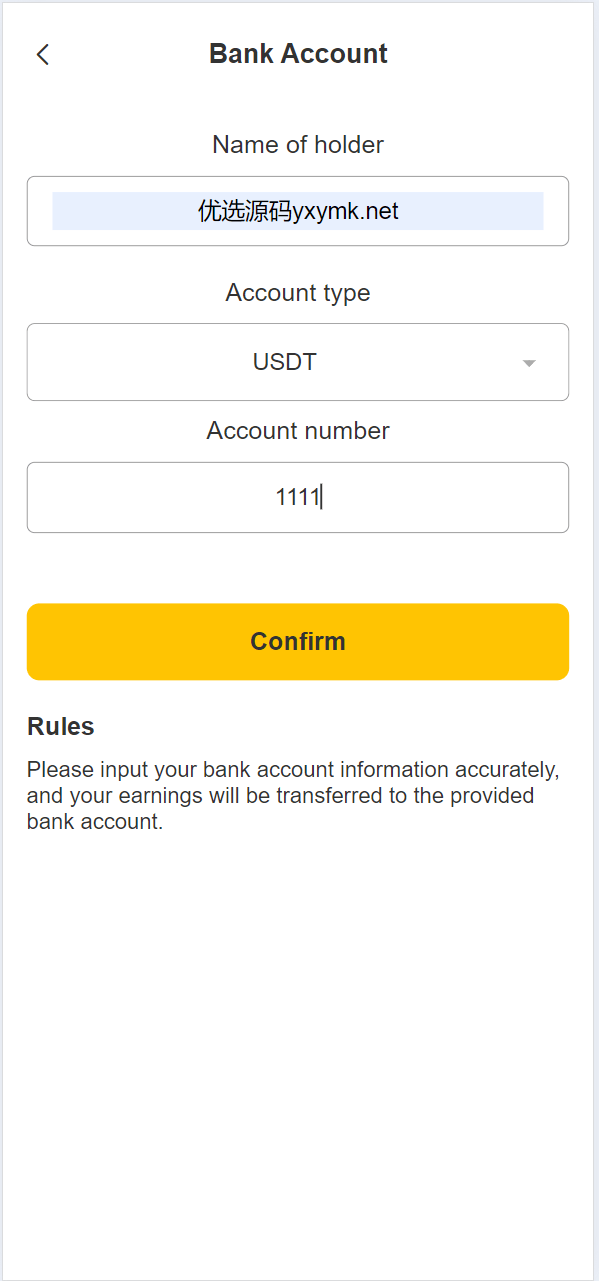
Task: Confirm the bank account details
Action: click(x=298, y=641)
